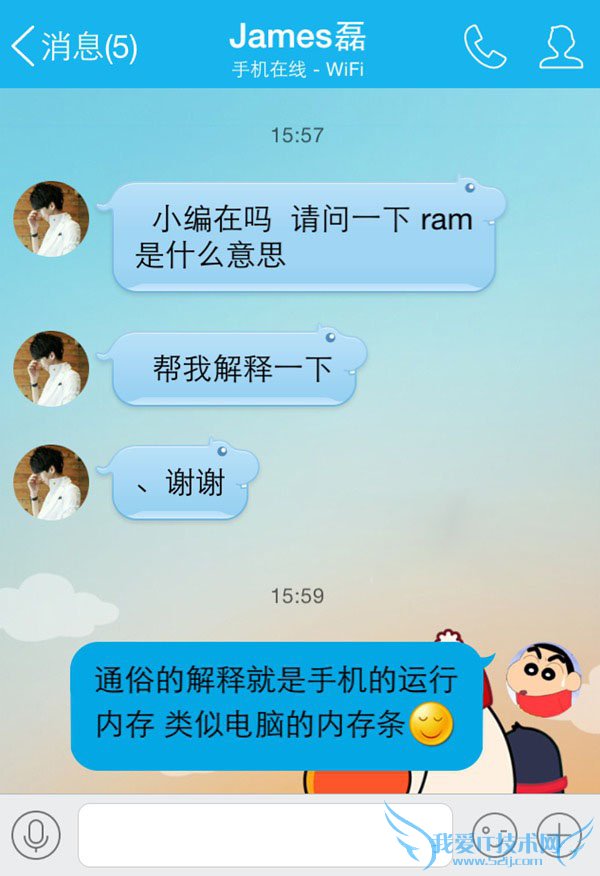The height and width of the screenshot is (876, 600).
Task: Focus the message text input field
Action: 265,834
